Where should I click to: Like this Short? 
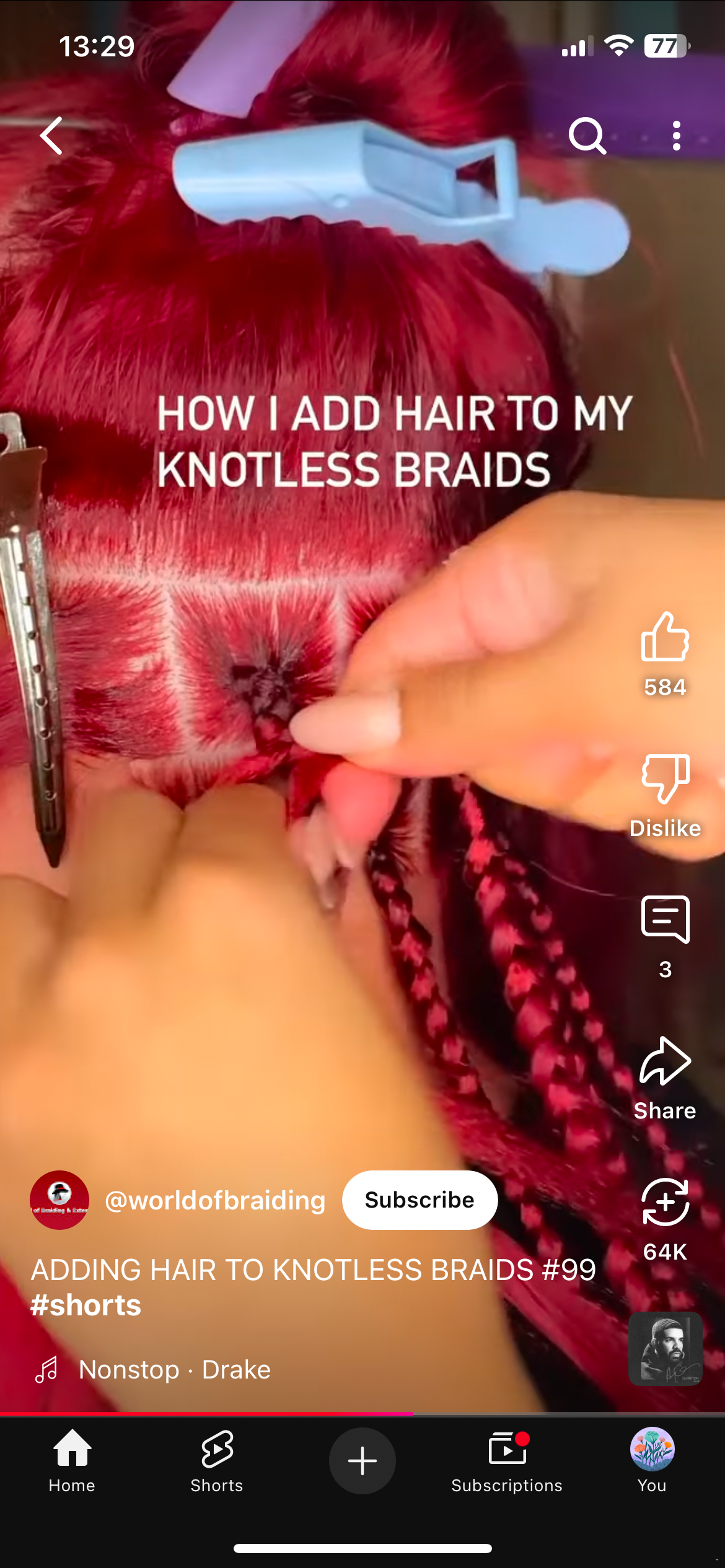coord(665,638)
